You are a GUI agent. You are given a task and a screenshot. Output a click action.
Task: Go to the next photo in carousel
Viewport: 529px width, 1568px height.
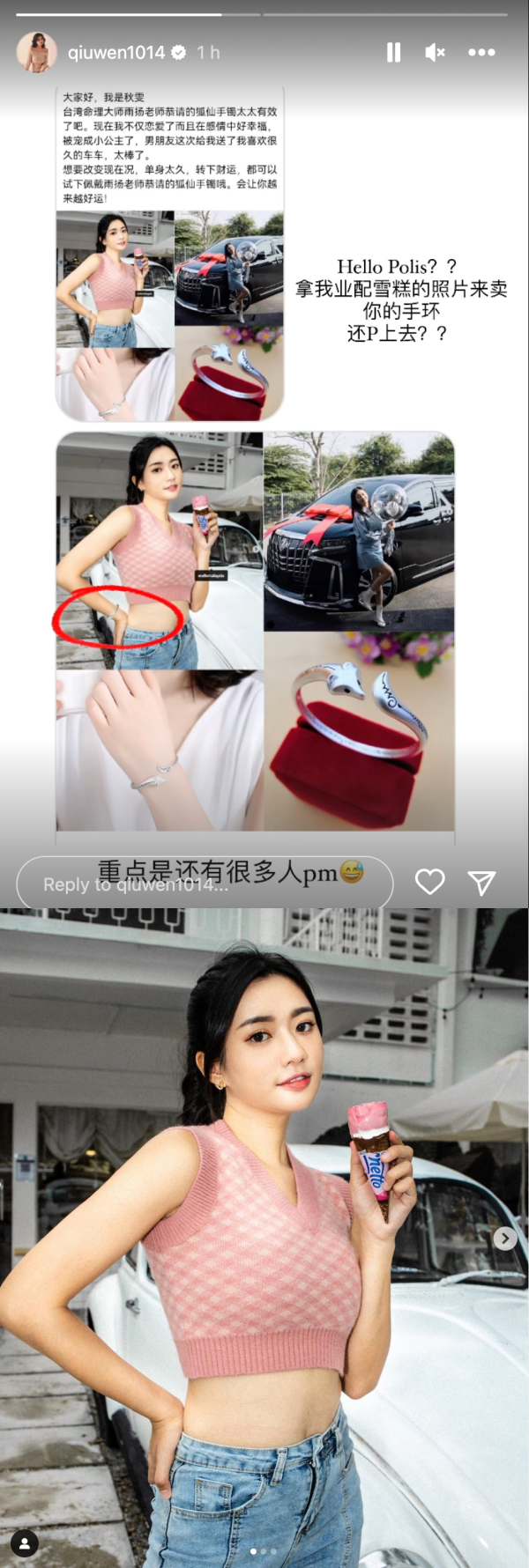coord(504,1239)
